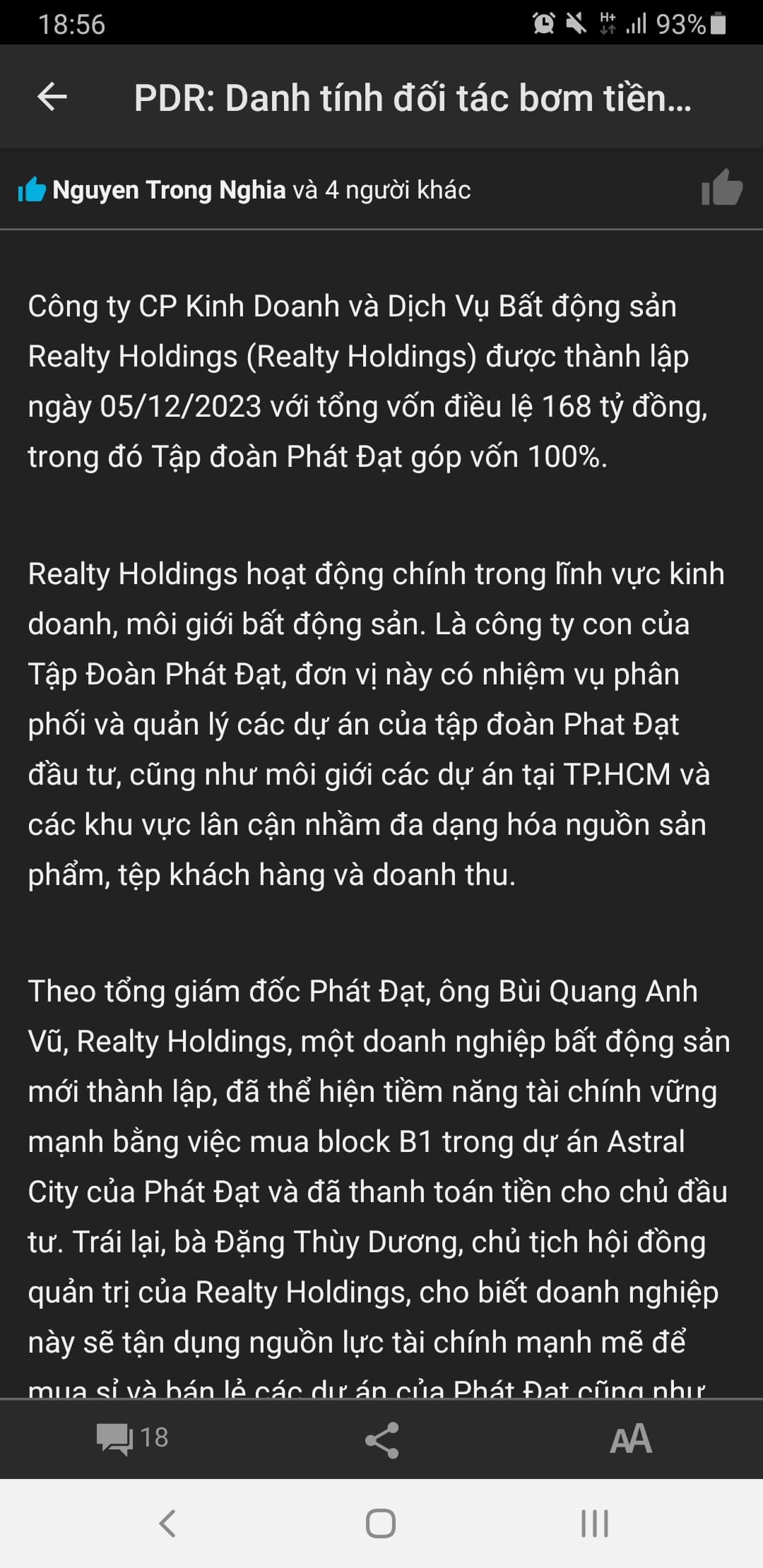Image resolution: width=763 pixels, height=1568 pixels.
Task: Change text size with AA button
Action: (629, 1439)
